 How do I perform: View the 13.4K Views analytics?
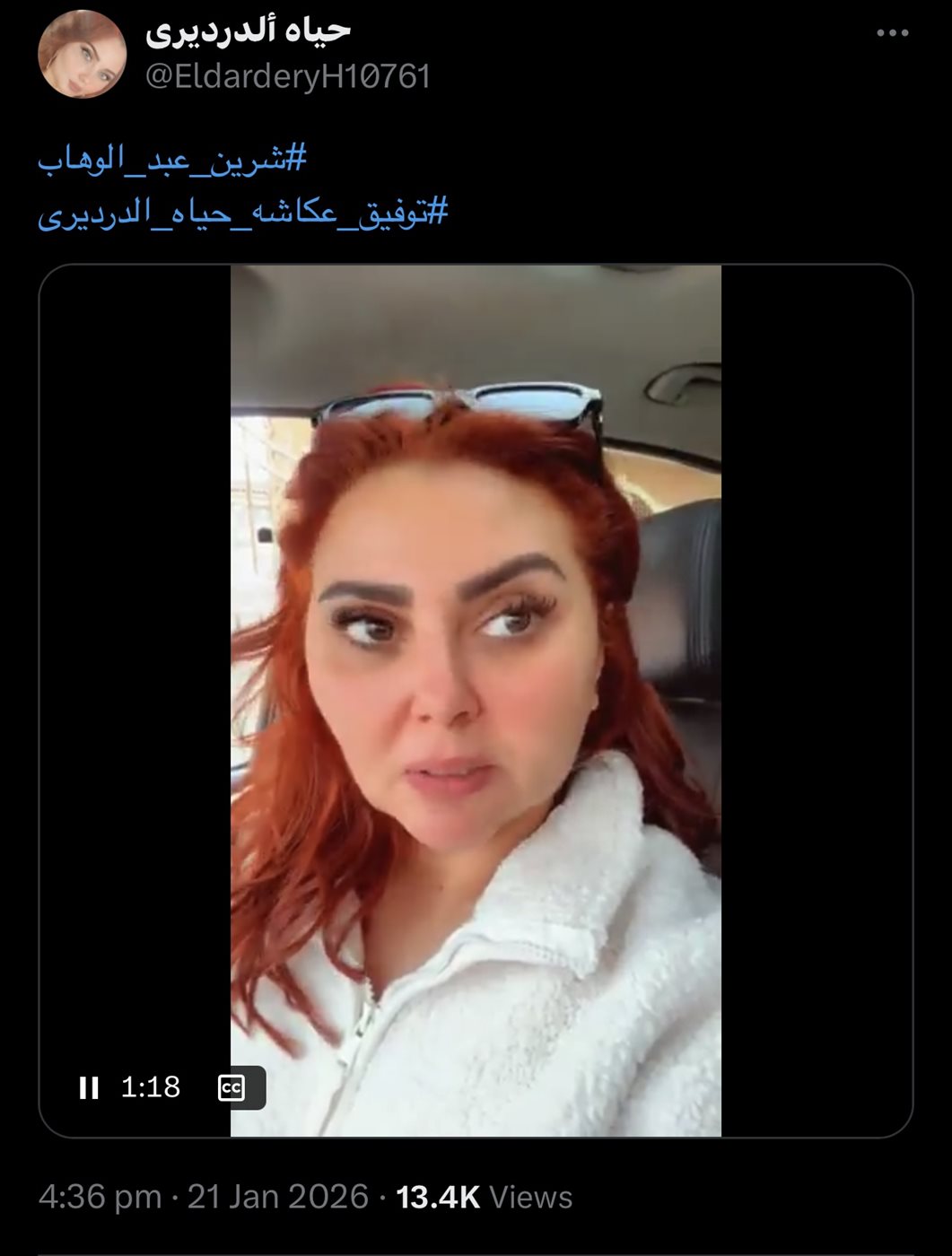coord(484,1197)
